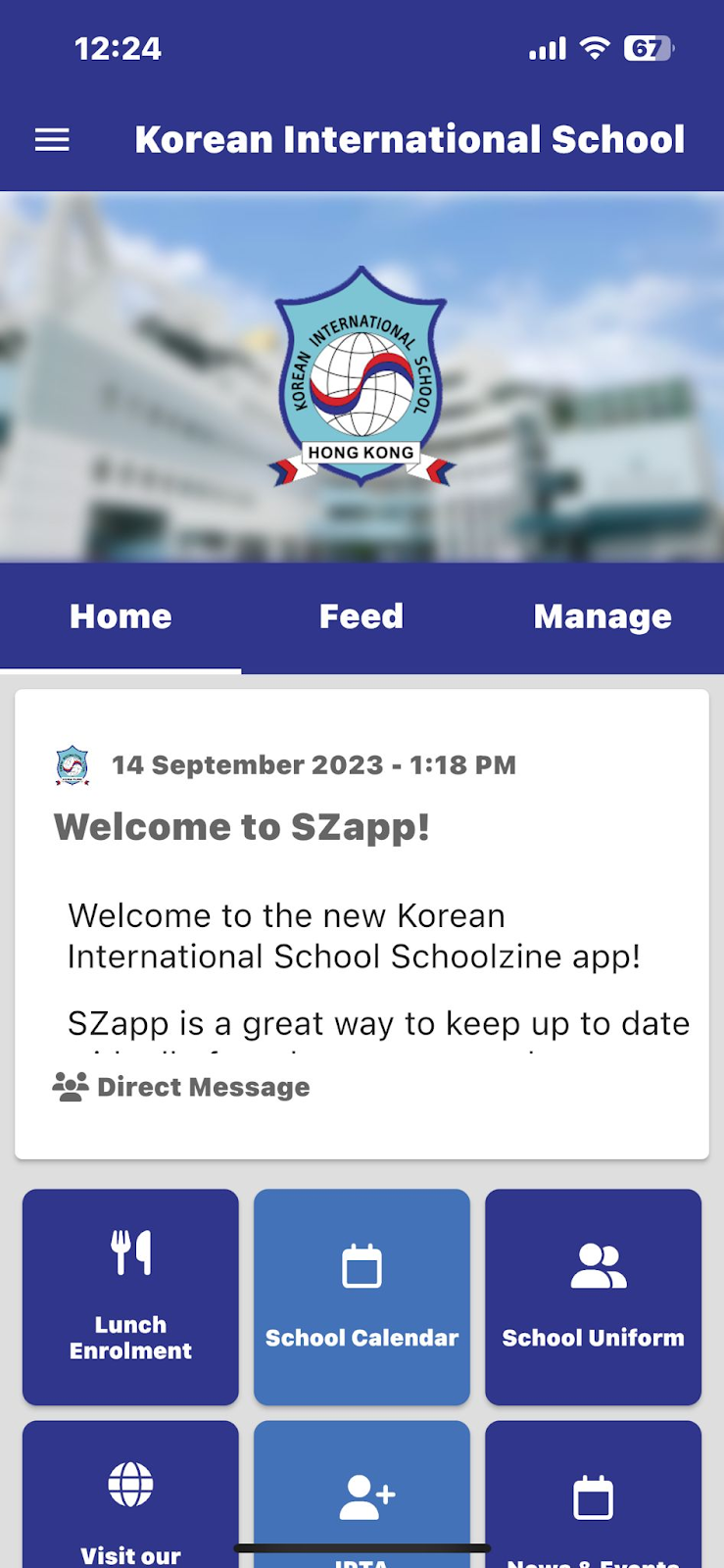Open School Calendar
724x1568 pixels.
362,1297
